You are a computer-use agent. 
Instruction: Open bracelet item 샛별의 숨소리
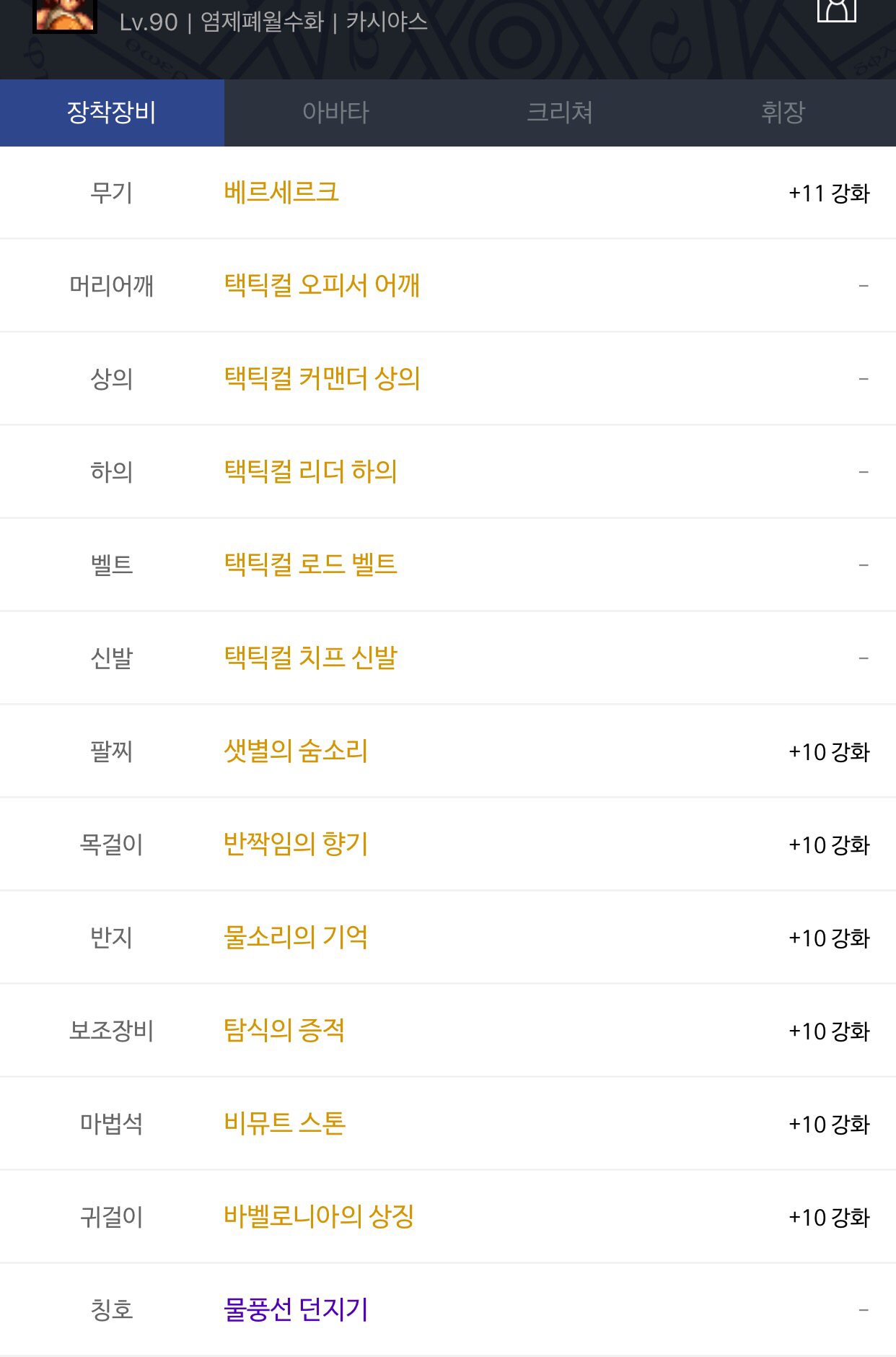(296, 751)
